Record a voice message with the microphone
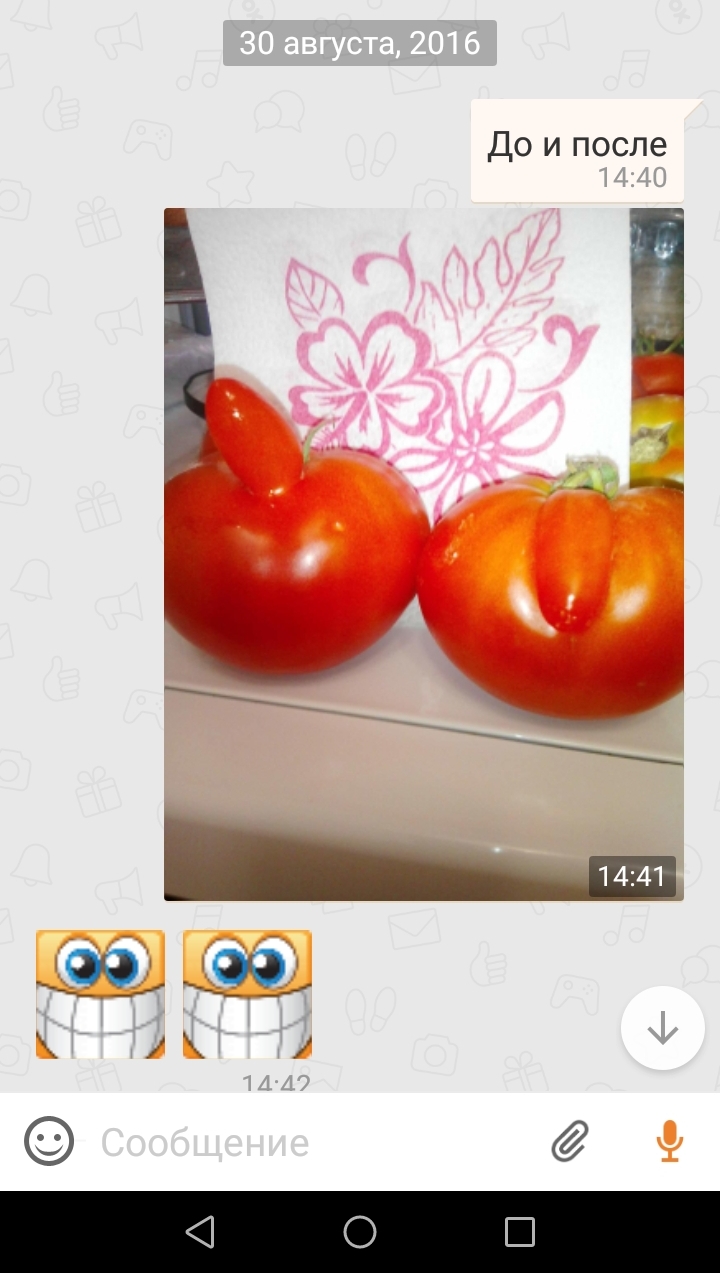The width and height of the screenshot is (720, 1273). (x=669, y=1141)
